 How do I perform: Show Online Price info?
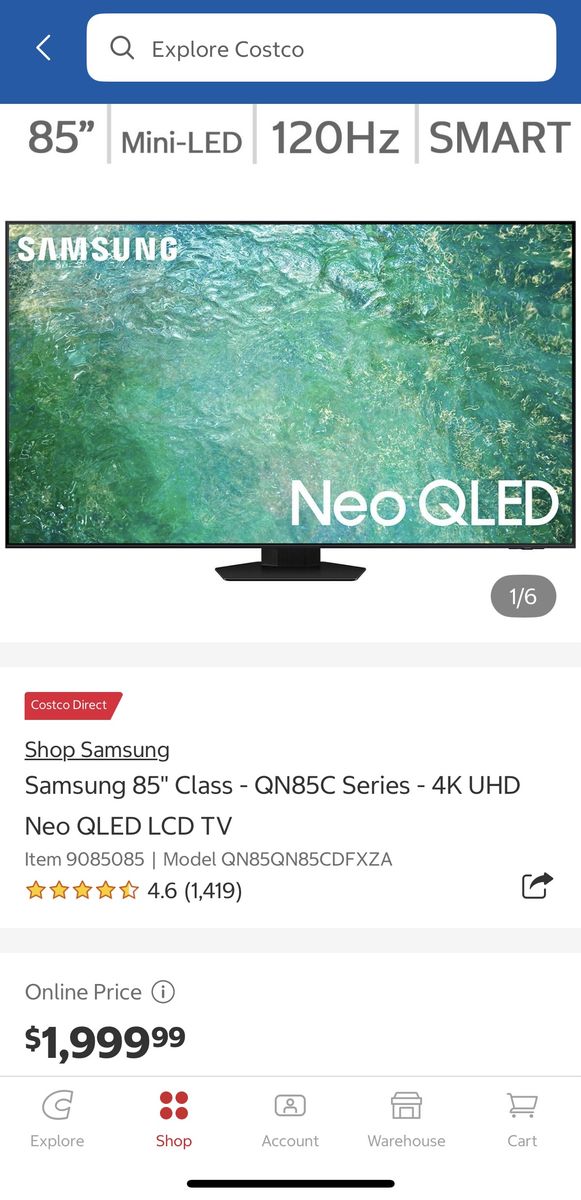tap(163, 992)
